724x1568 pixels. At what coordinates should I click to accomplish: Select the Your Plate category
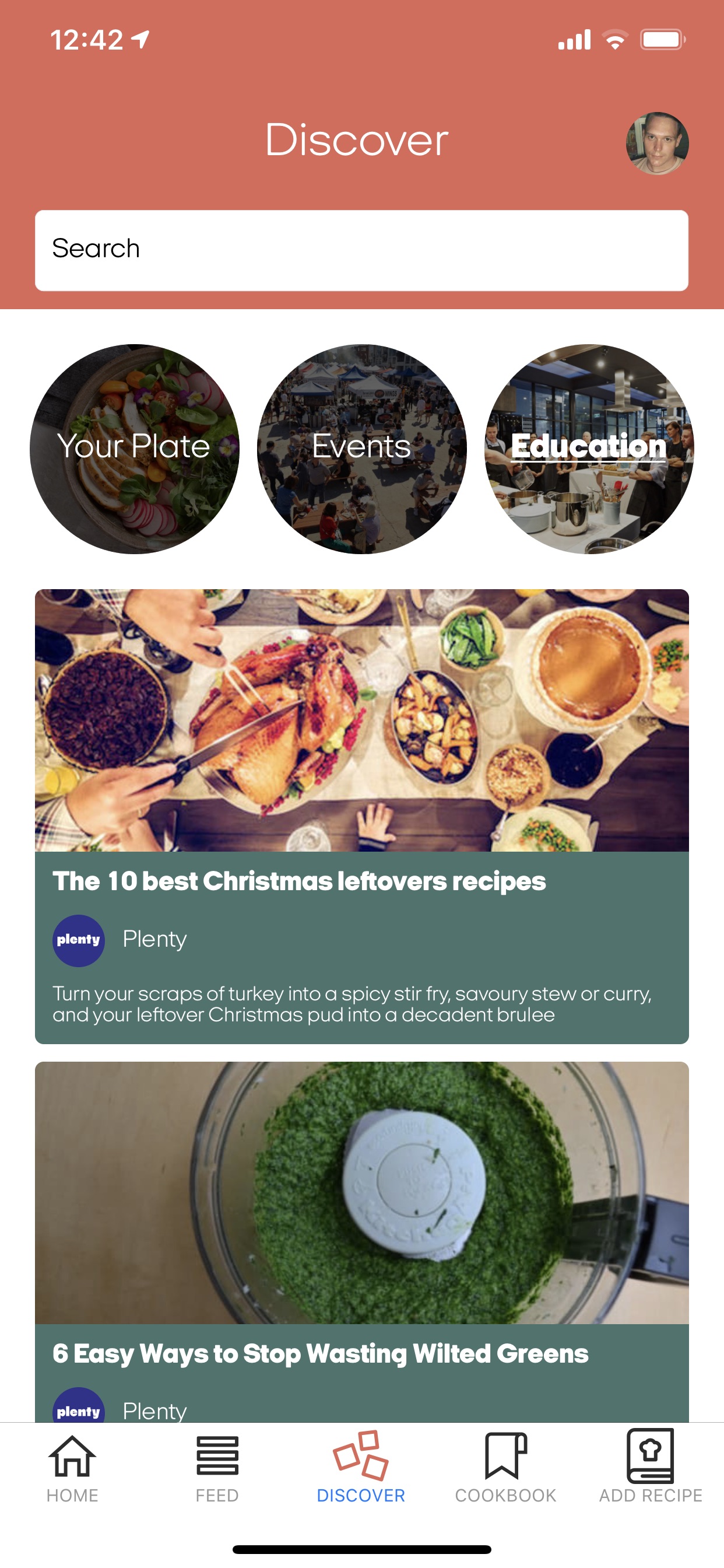(x=135, y=449)
